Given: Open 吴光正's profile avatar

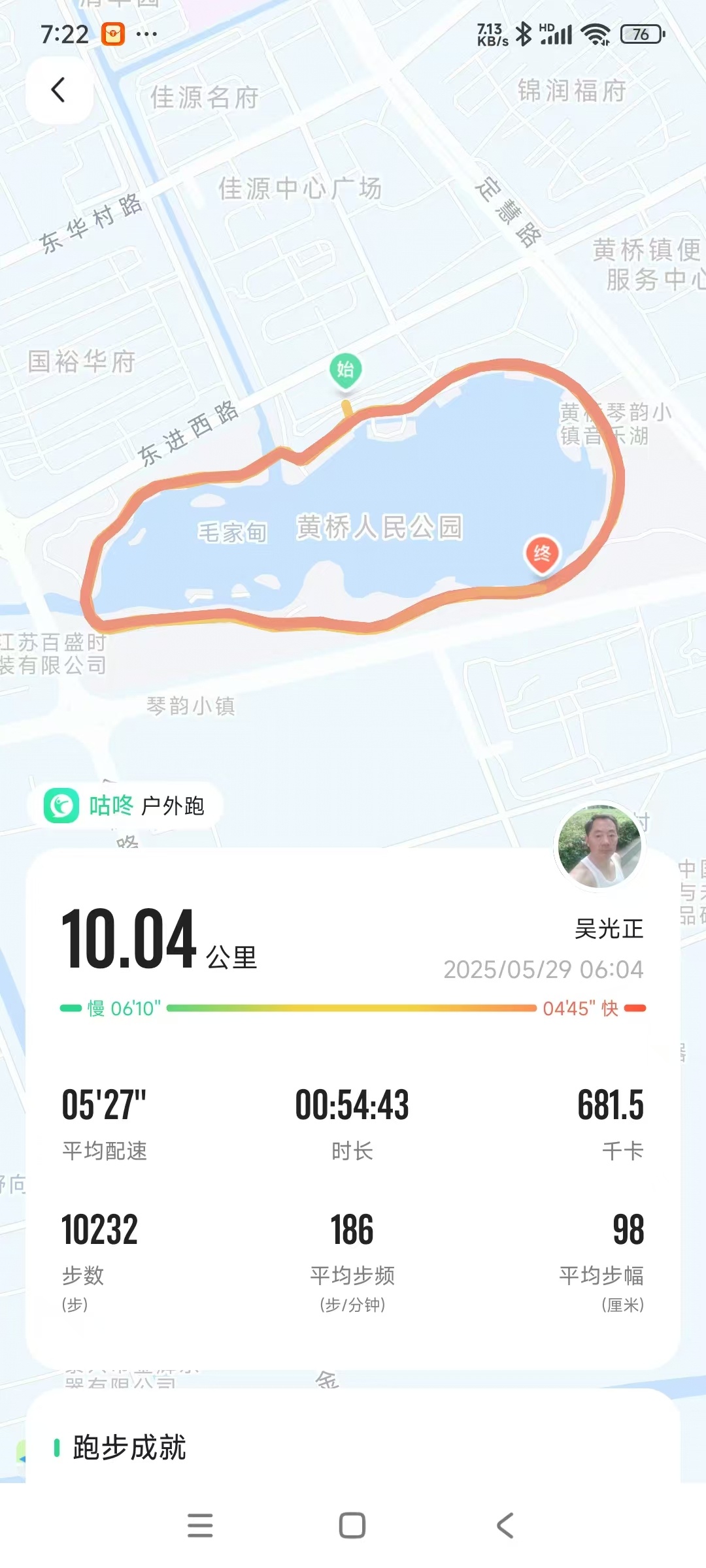Looking at the screenshot, I should 599,847.
